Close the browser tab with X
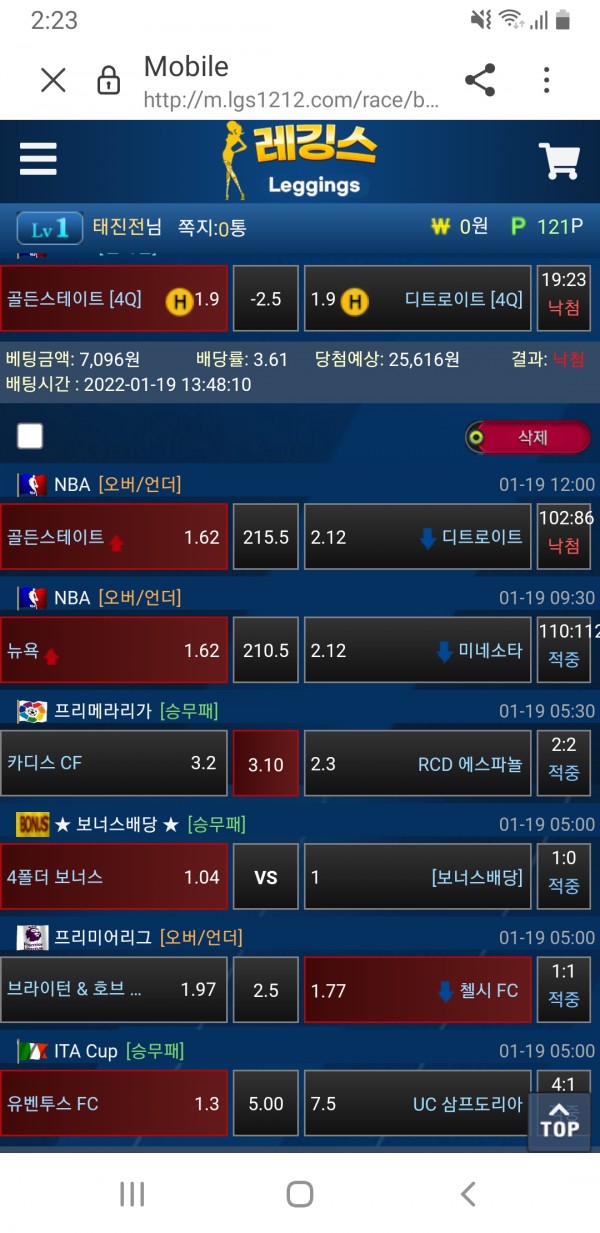Viewport: 600px width, 1233px height. coord(53,80)
